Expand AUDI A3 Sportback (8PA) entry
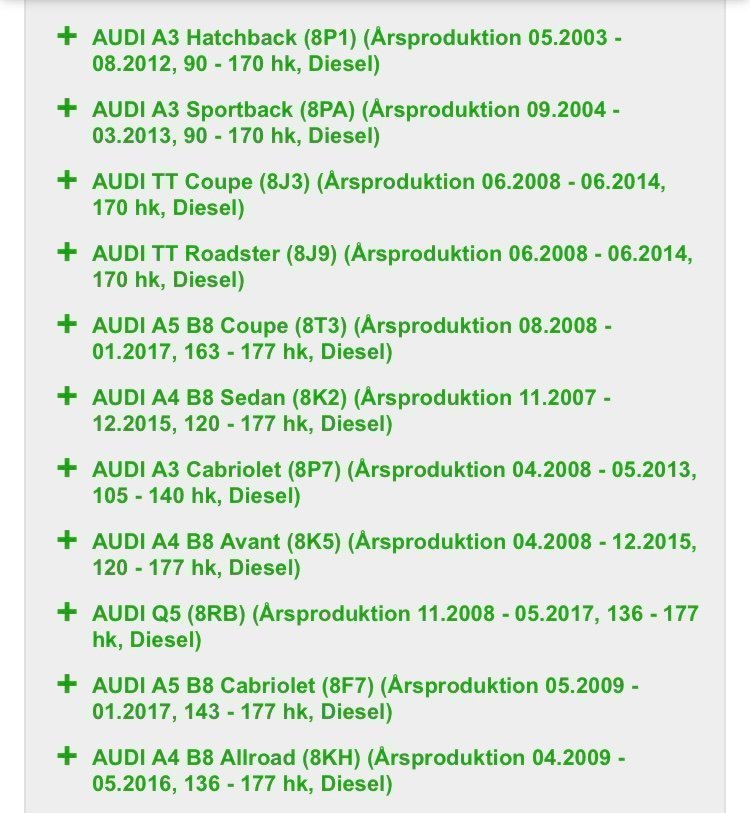Image resolution: width=750 pixels, height=813 pixels. click(x=67, y=108)
